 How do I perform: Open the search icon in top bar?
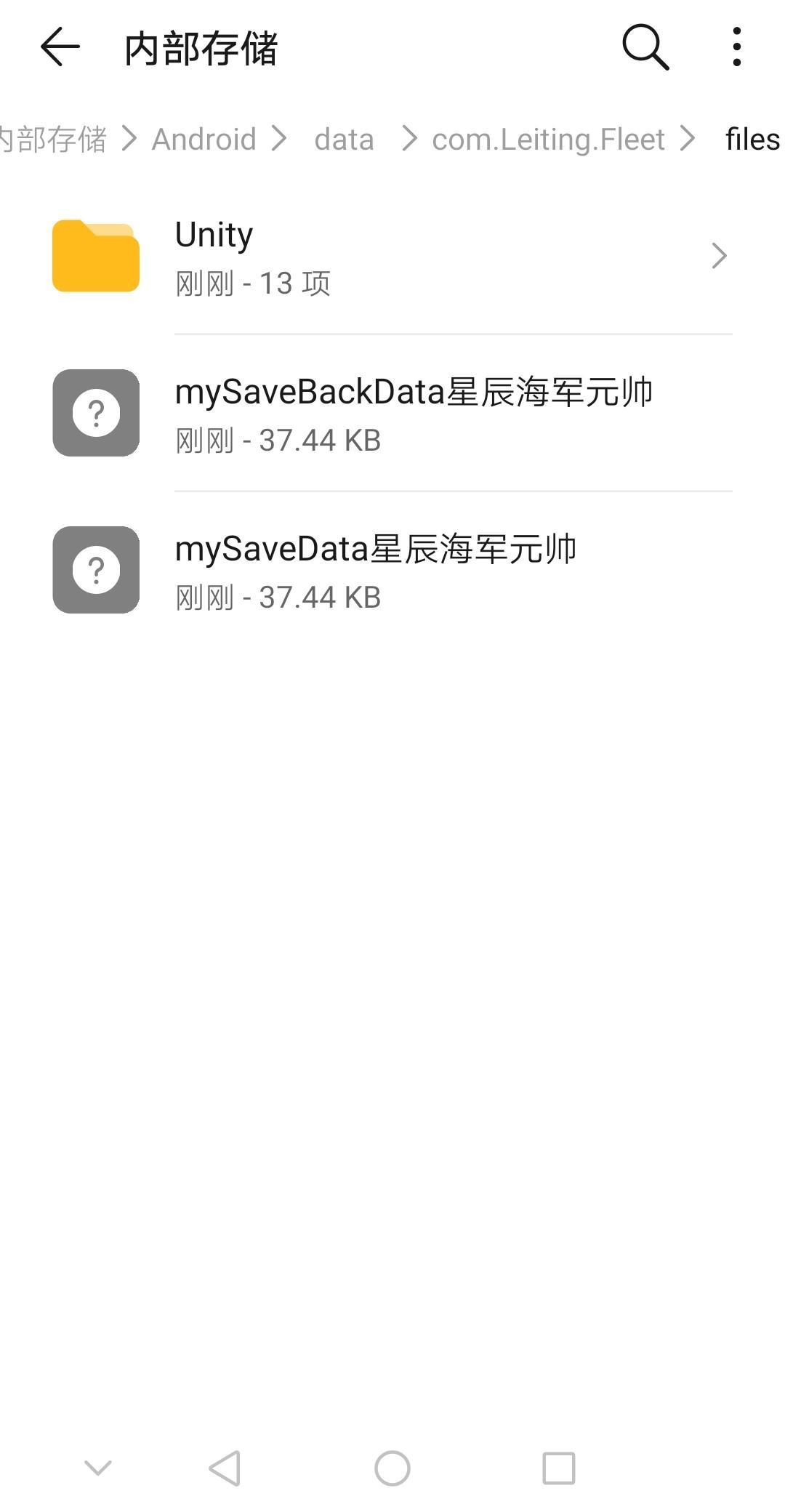click(x=644, y=47)
